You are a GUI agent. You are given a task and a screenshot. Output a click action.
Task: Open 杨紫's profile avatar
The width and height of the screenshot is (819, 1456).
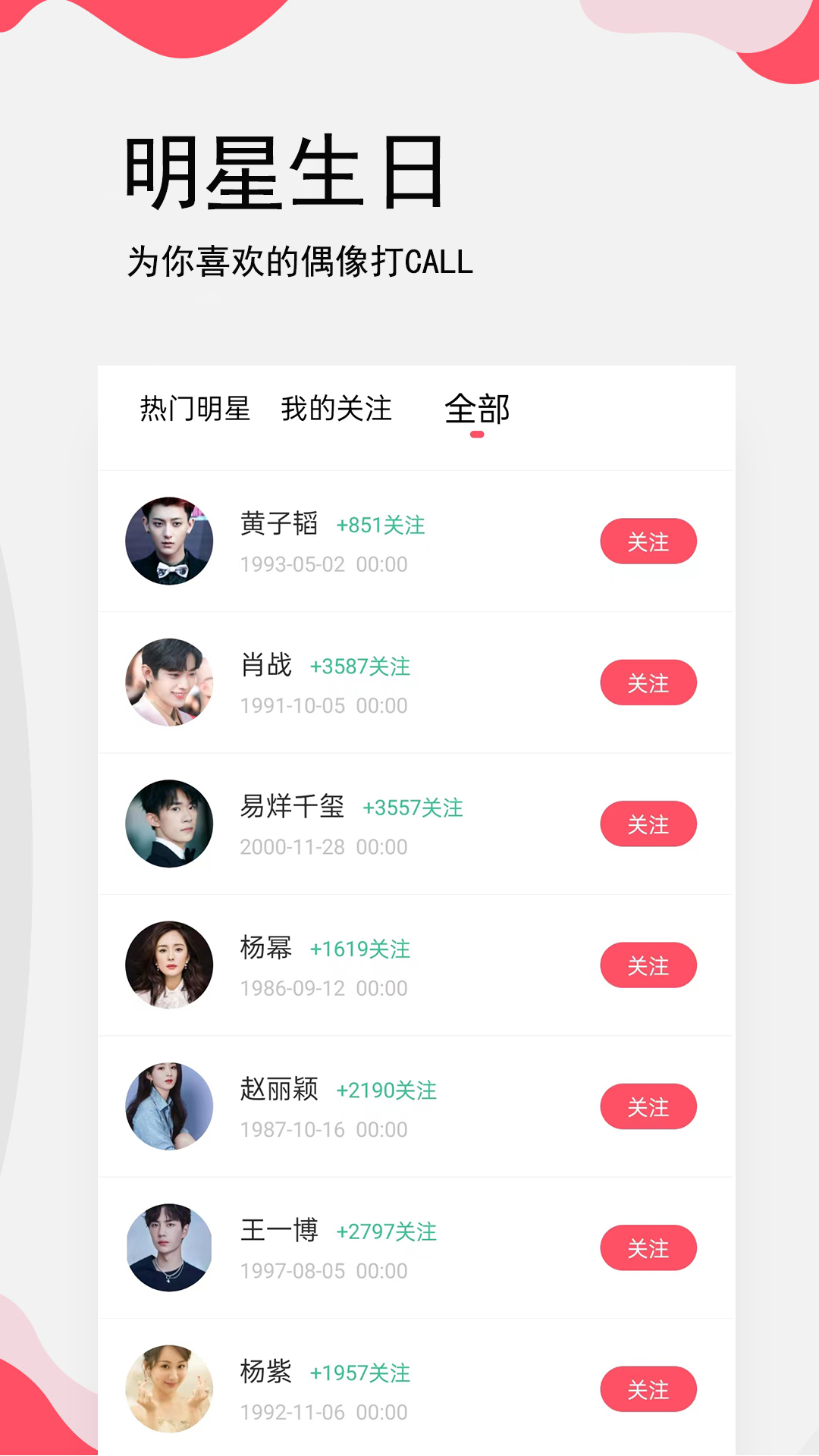(169, 1389)
